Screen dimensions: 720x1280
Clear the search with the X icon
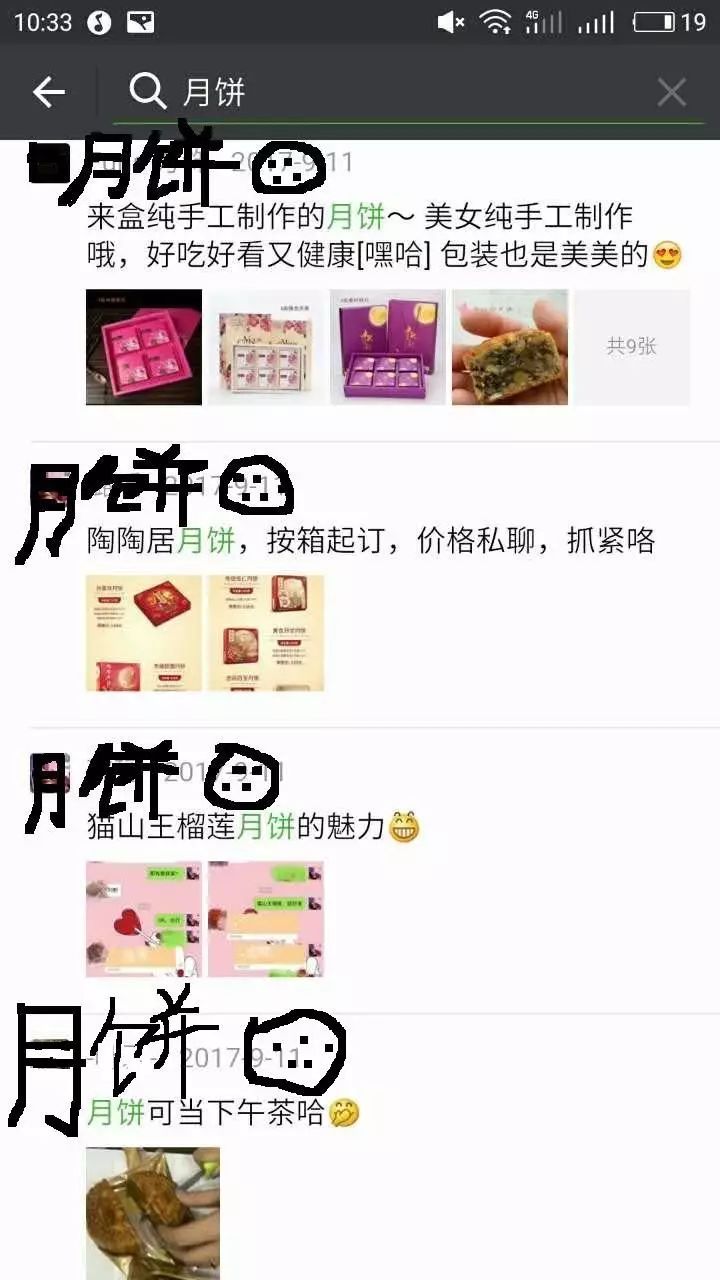point(672,92)
